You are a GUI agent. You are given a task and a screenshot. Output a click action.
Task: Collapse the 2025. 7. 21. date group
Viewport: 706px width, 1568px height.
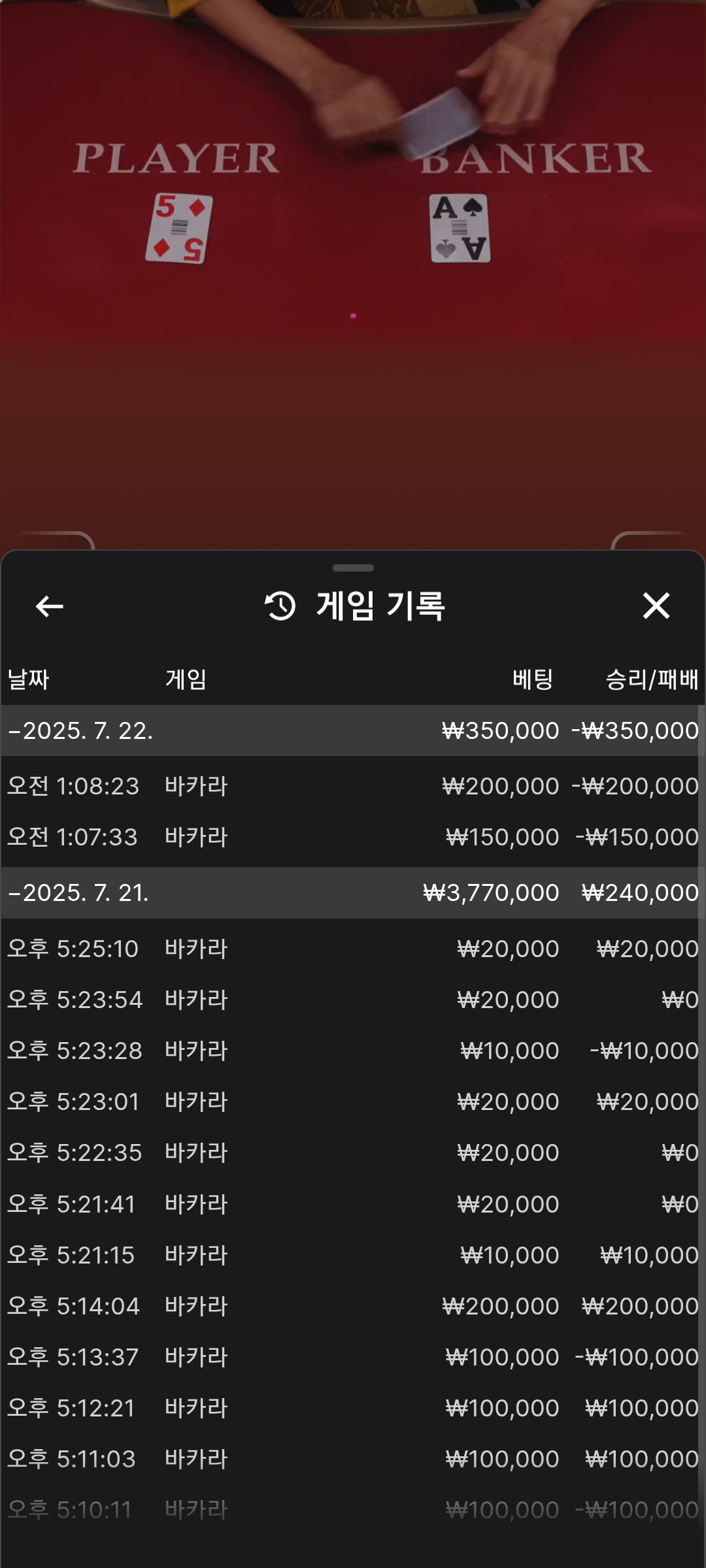click(78, 892)
